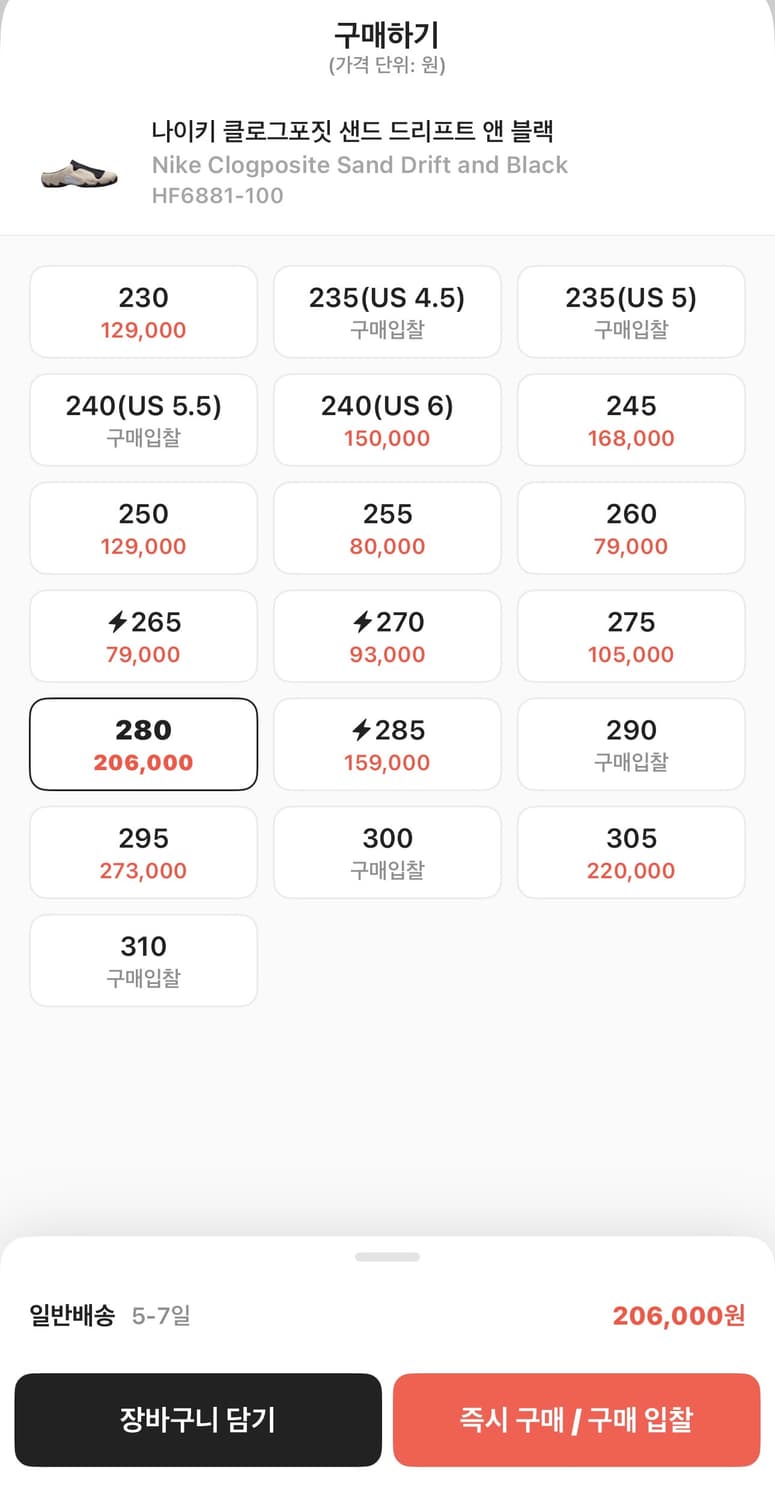Add the sneakers to cart via 장바구니 담기
The height and width of the screenshot is (1500, 775).
pyautogui.click(x=197, y=1420)
